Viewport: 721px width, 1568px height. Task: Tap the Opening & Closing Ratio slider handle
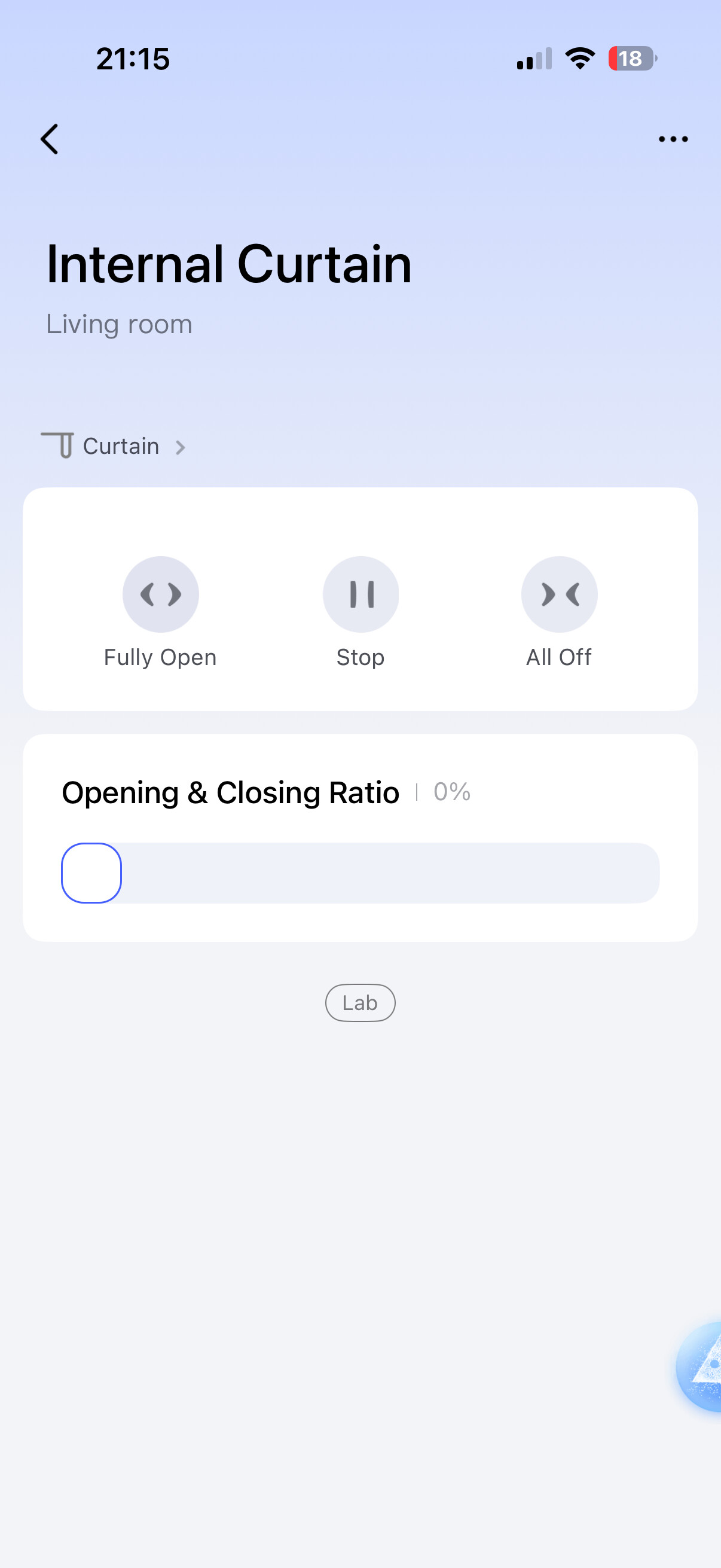click(x=91, y=873)
